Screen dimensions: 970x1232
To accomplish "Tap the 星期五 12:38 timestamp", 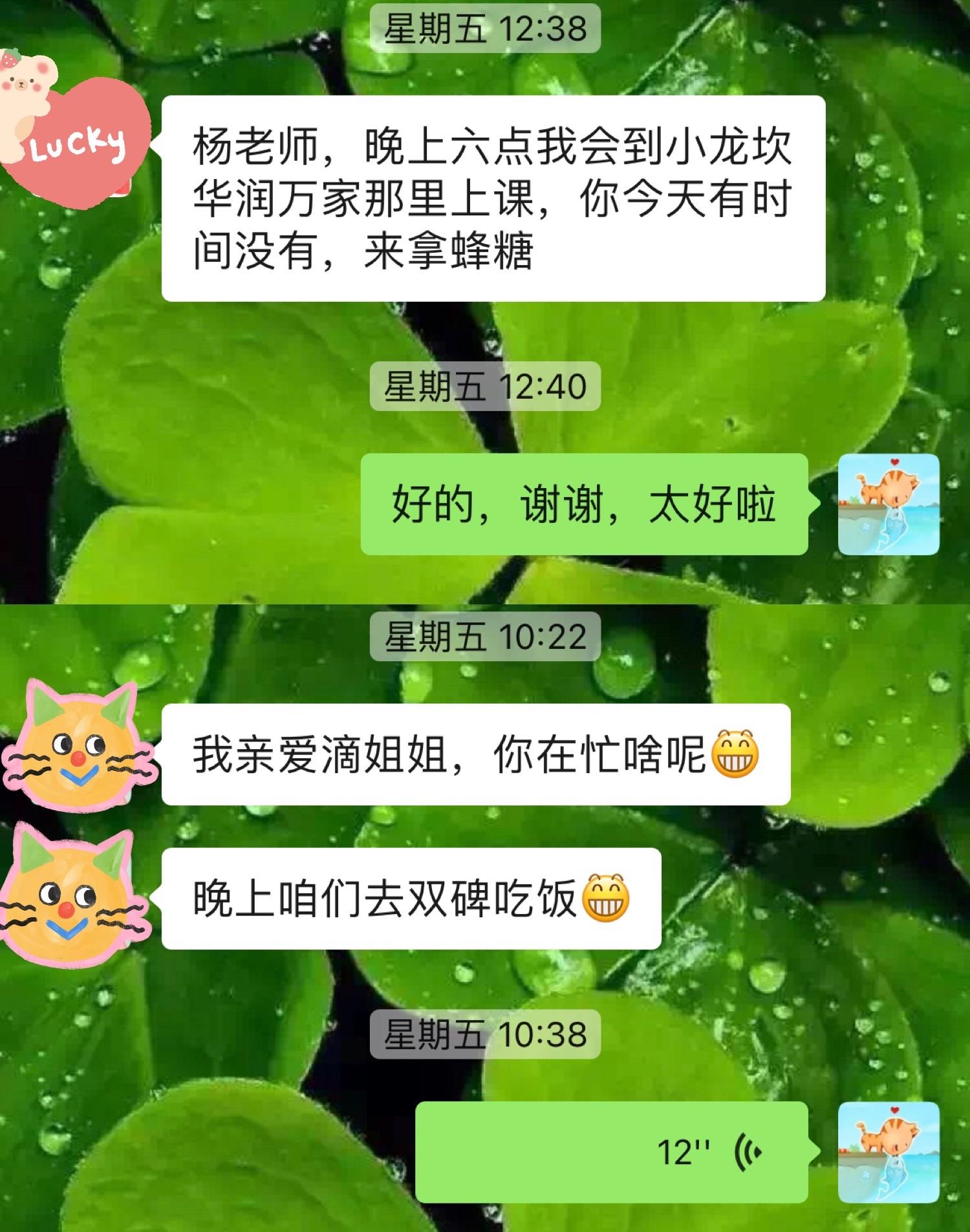I will pyautogui.click(x=484, y=27).
